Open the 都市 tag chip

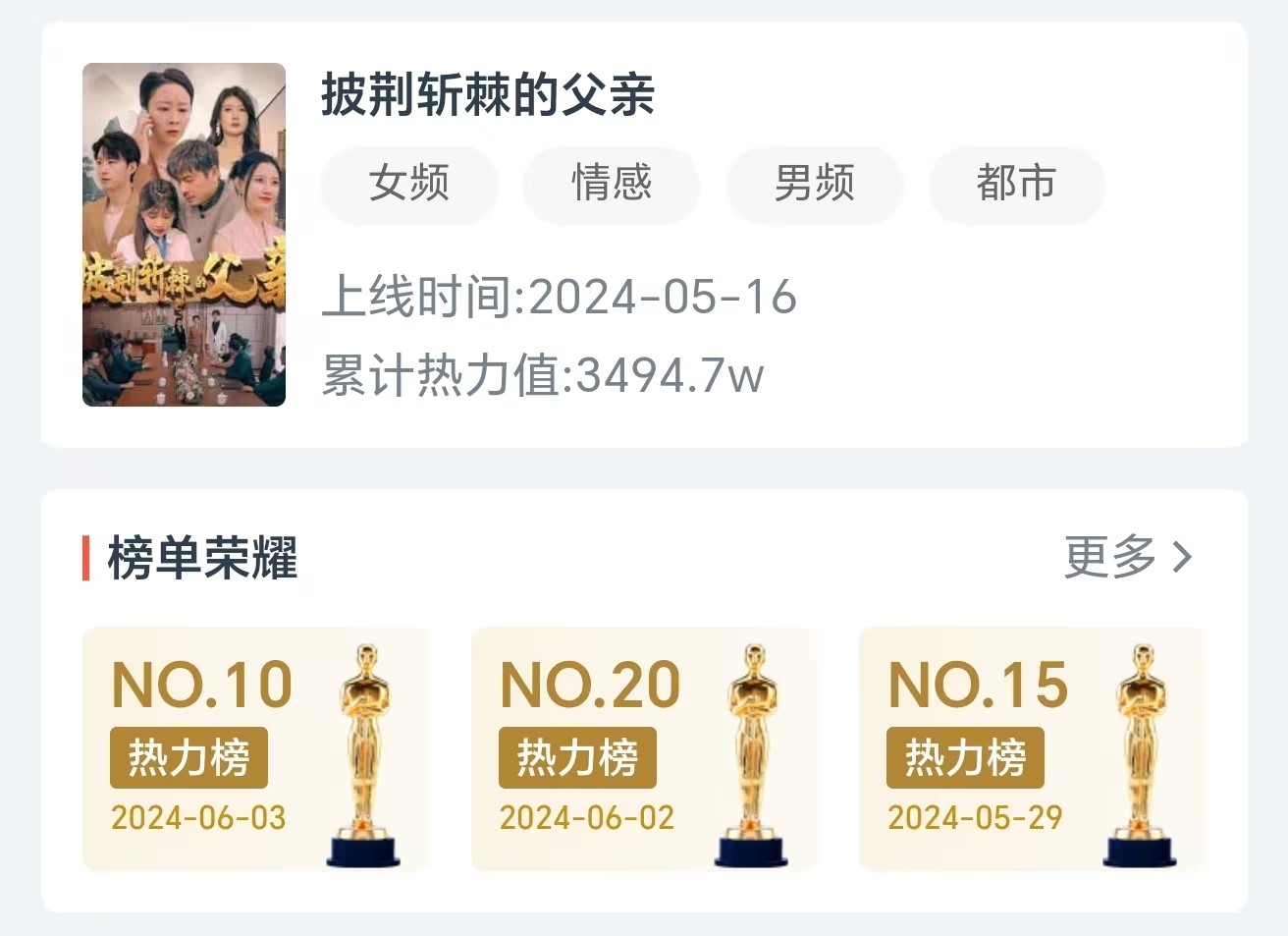[x=1016, y=184]
